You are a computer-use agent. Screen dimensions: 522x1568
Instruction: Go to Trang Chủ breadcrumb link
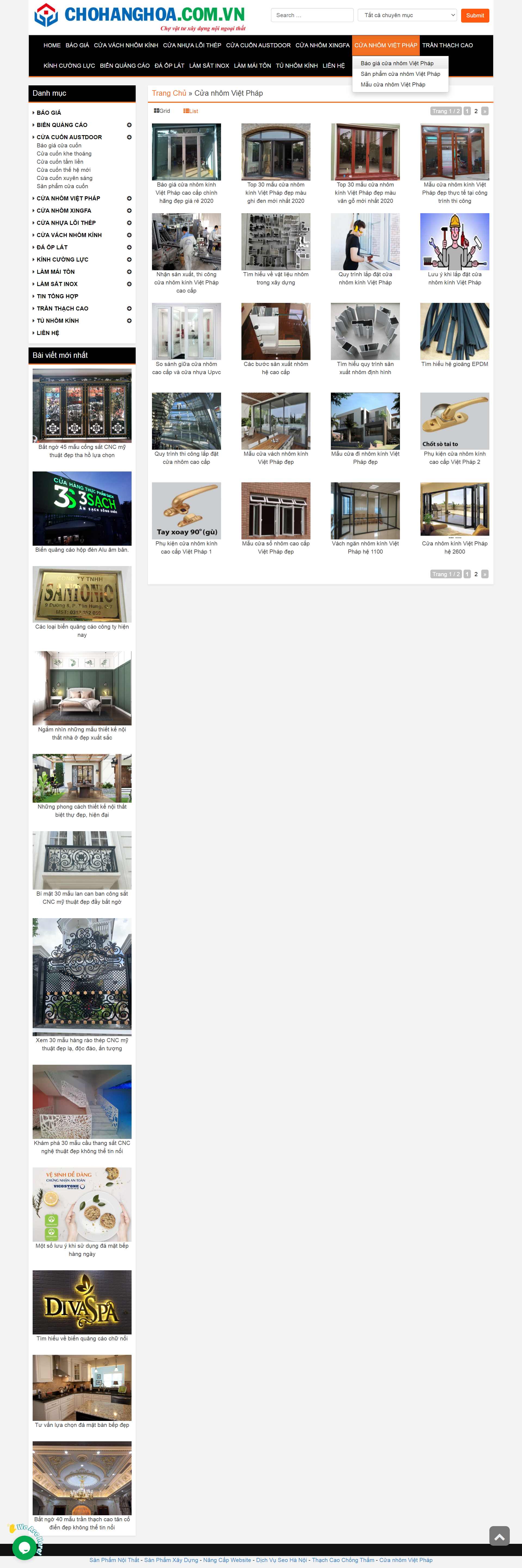169,93
